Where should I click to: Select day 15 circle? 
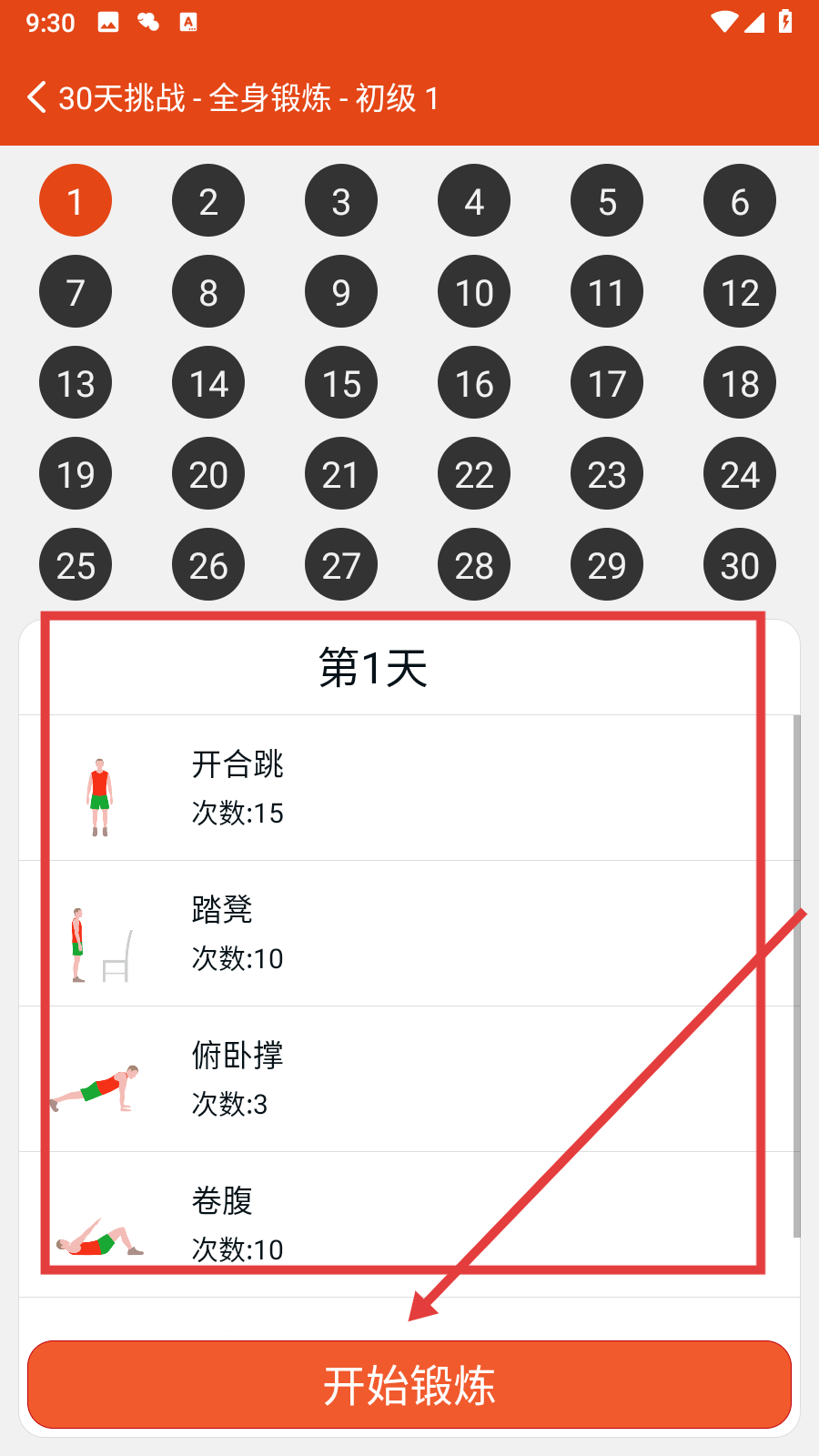click(341, 383)
